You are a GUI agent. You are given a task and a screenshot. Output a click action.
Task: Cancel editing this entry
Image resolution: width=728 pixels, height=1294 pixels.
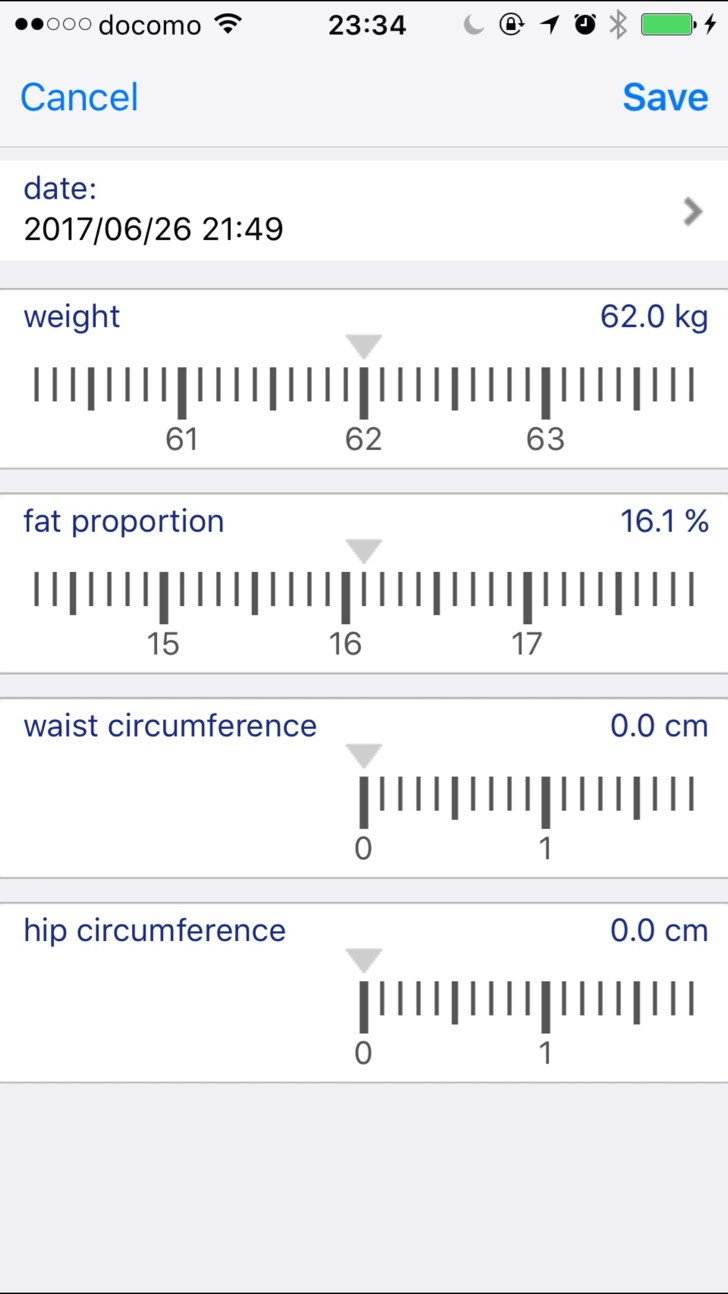click(79, 97)
